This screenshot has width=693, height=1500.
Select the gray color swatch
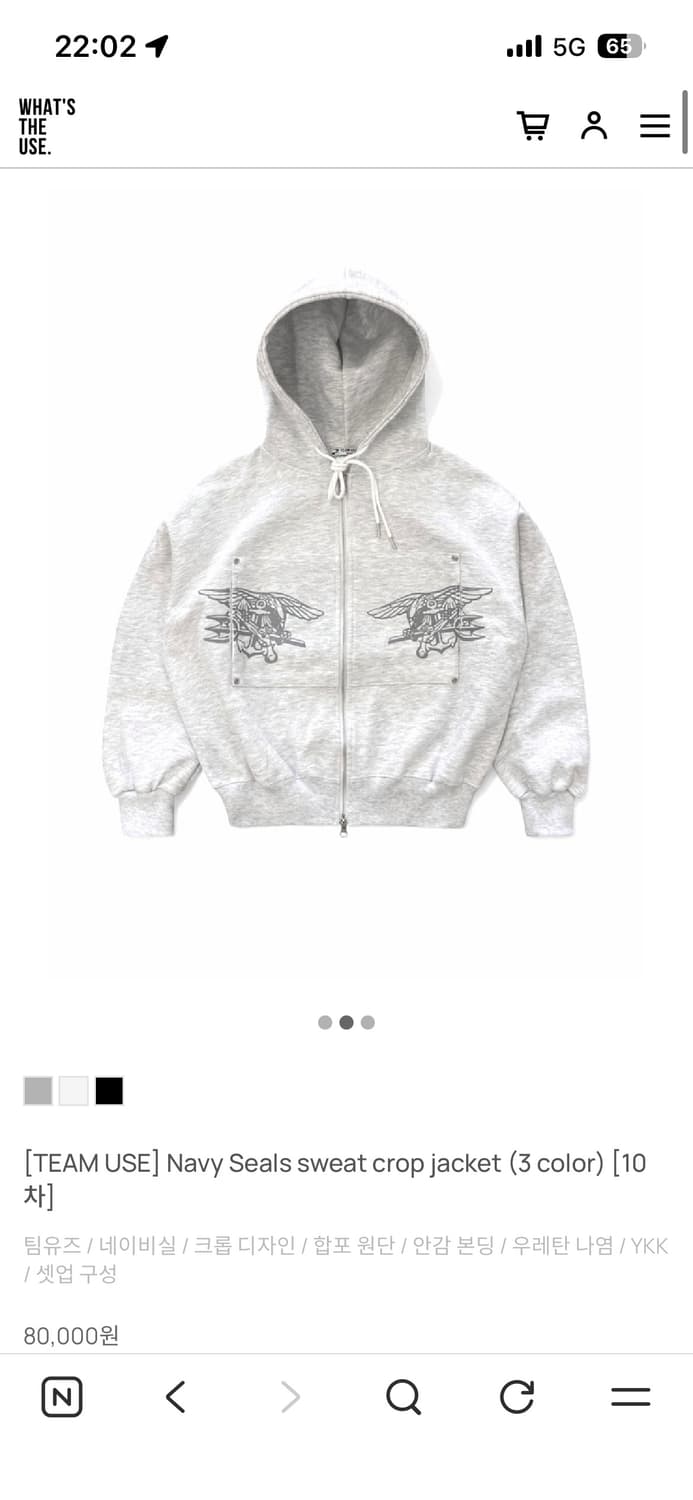coord(38,1091)
